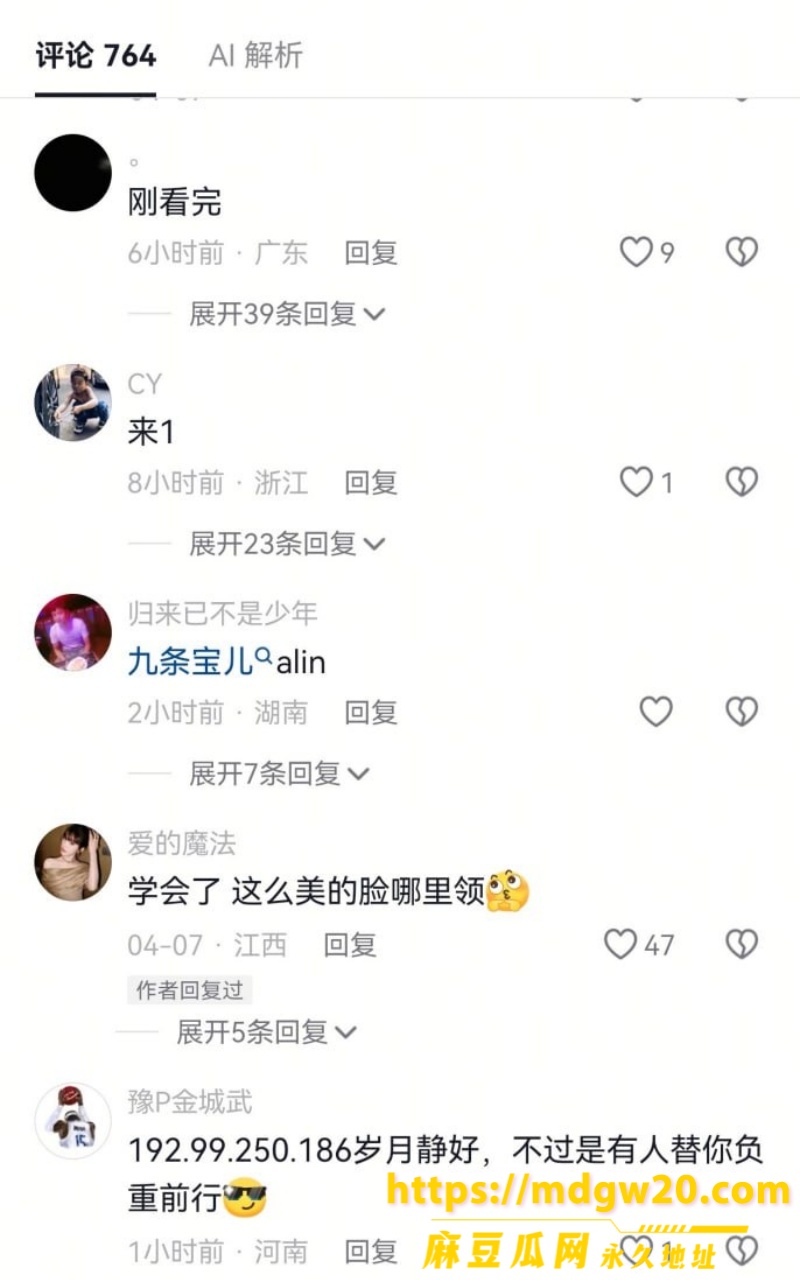The height and width of the screenshot is (1280, 800).
Task: Reply to 归来已不是少年's comment
Action: pyautogui.click(x=371, y=713)
